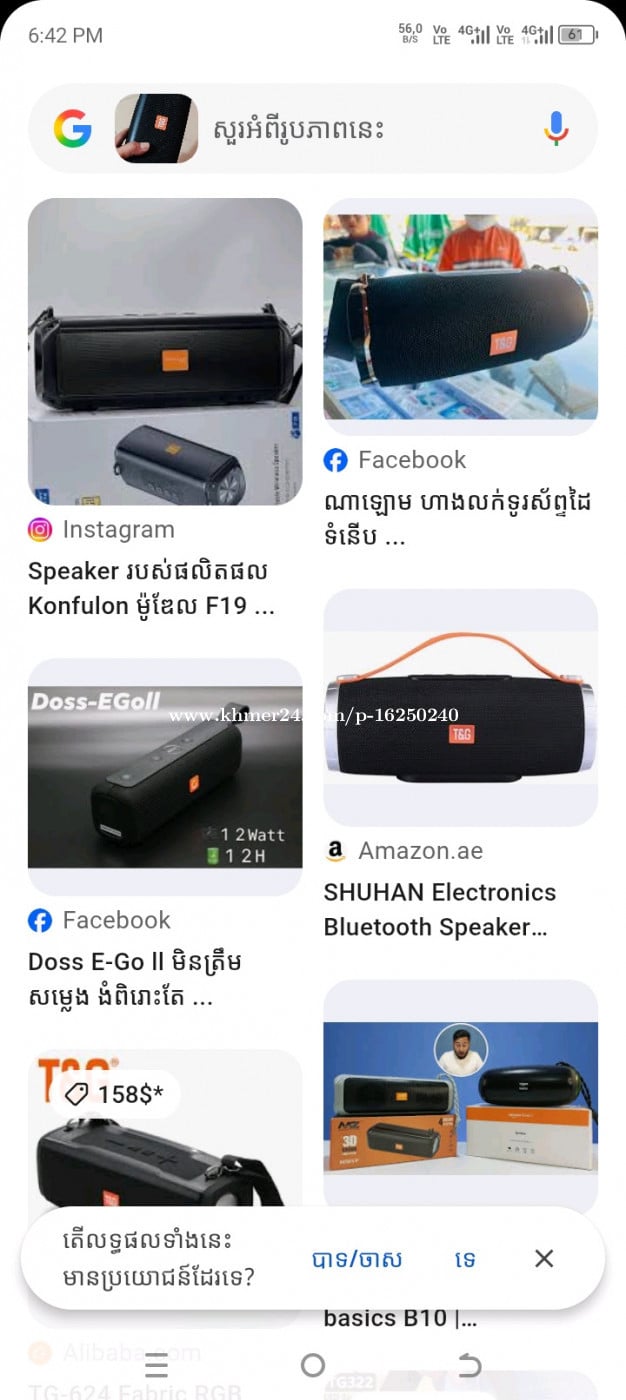
Task: Dismiss the results feedback prompt
Action: (544, 1259)
